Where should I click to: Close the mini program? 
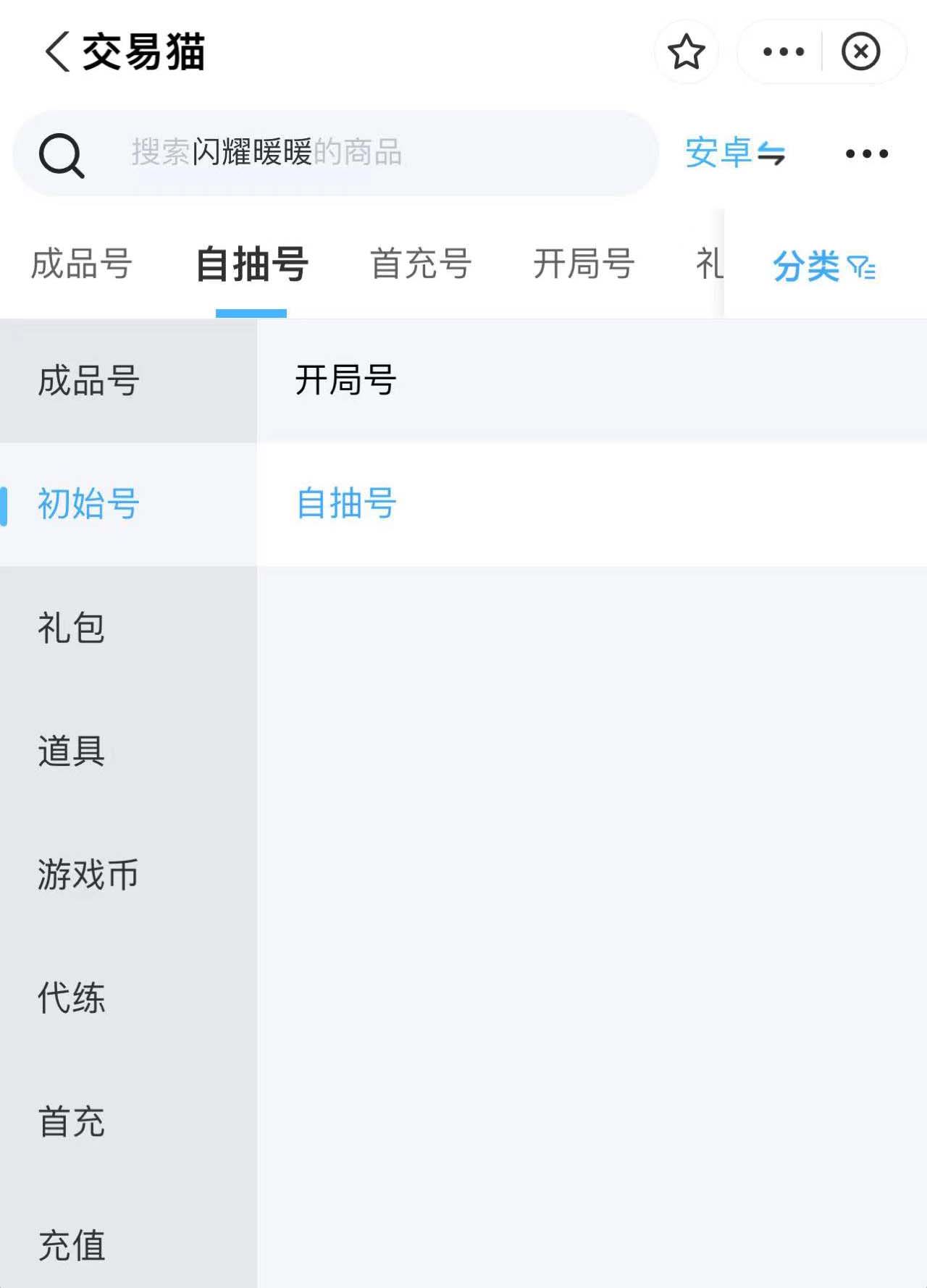(x=860, y=52)
